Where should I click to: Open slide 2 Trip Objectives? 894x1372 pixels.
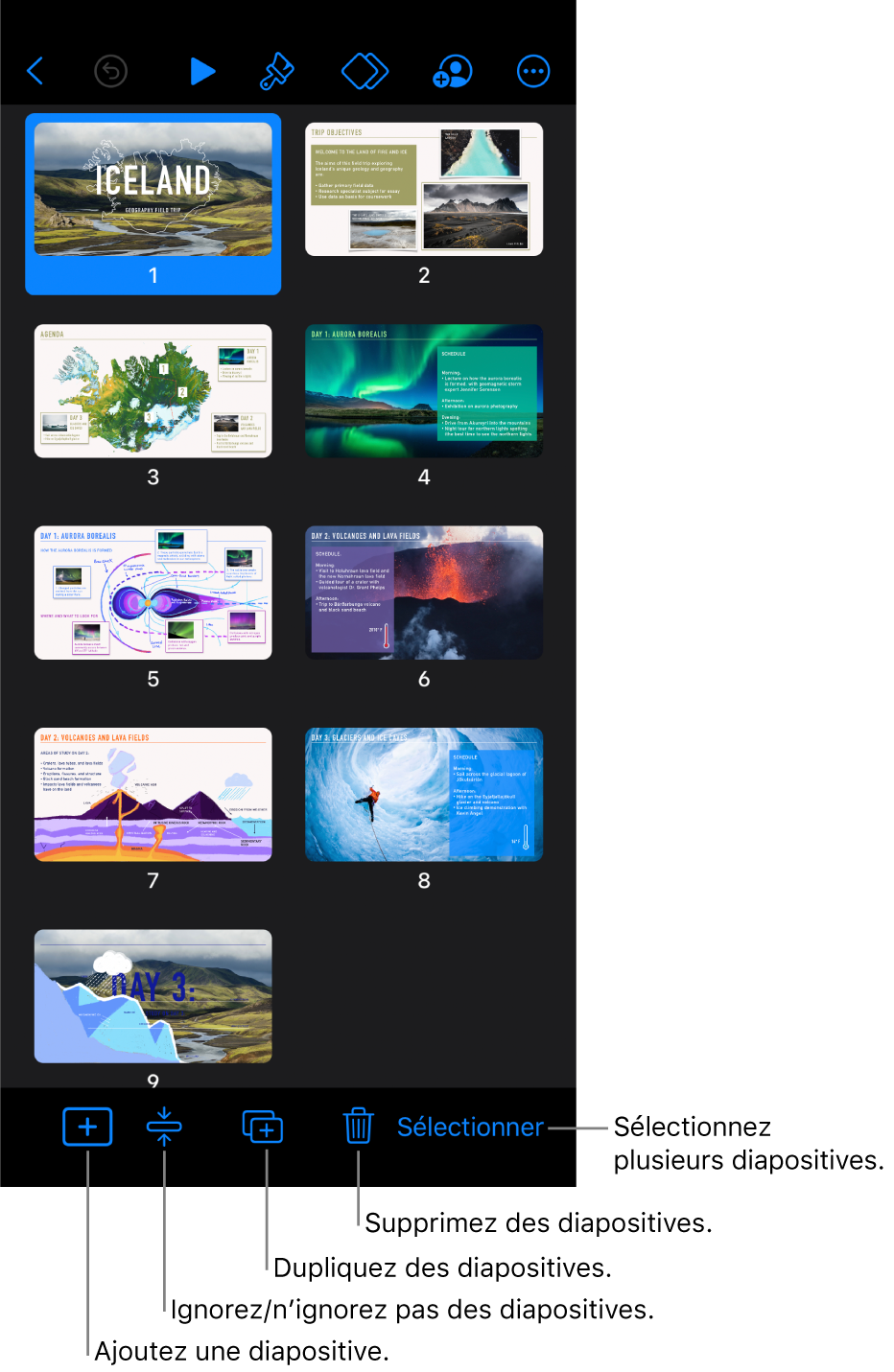click(x=424, y=190)
